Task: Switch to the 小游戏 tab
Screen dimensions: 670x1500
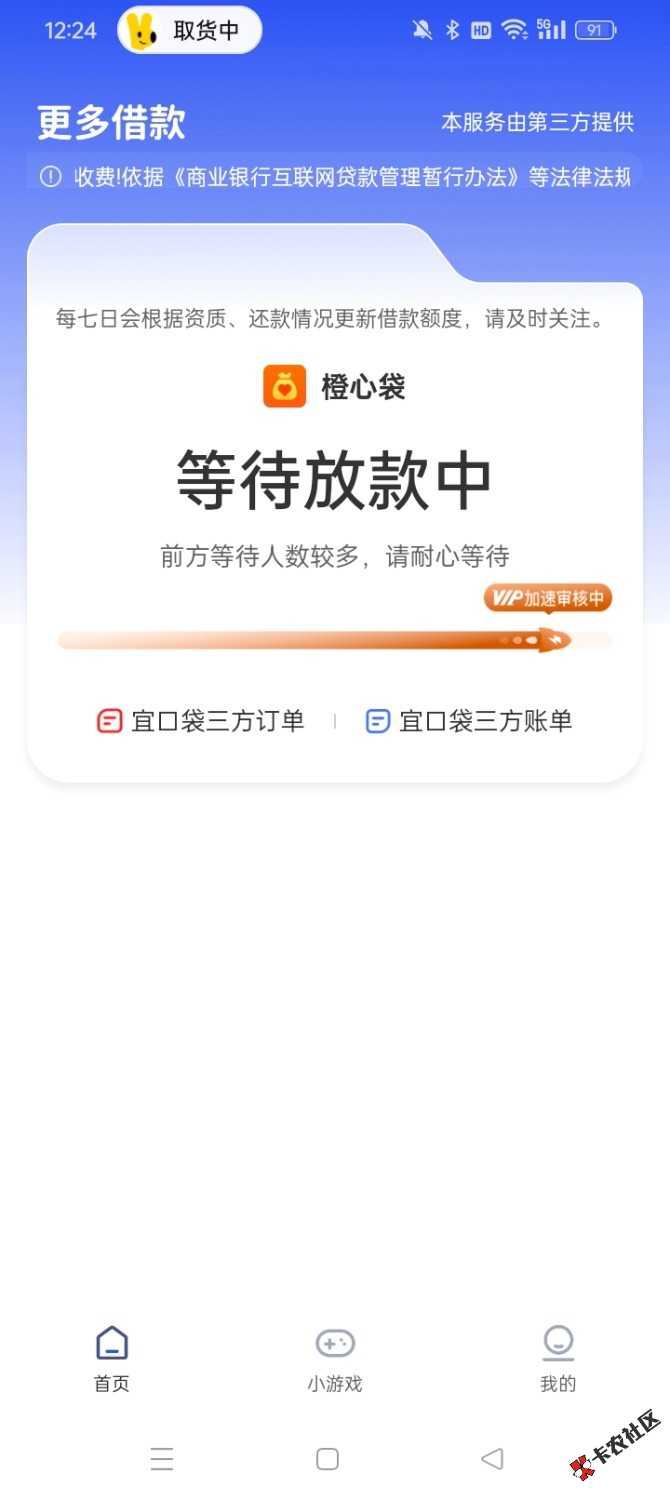Action: (335, 1358)
